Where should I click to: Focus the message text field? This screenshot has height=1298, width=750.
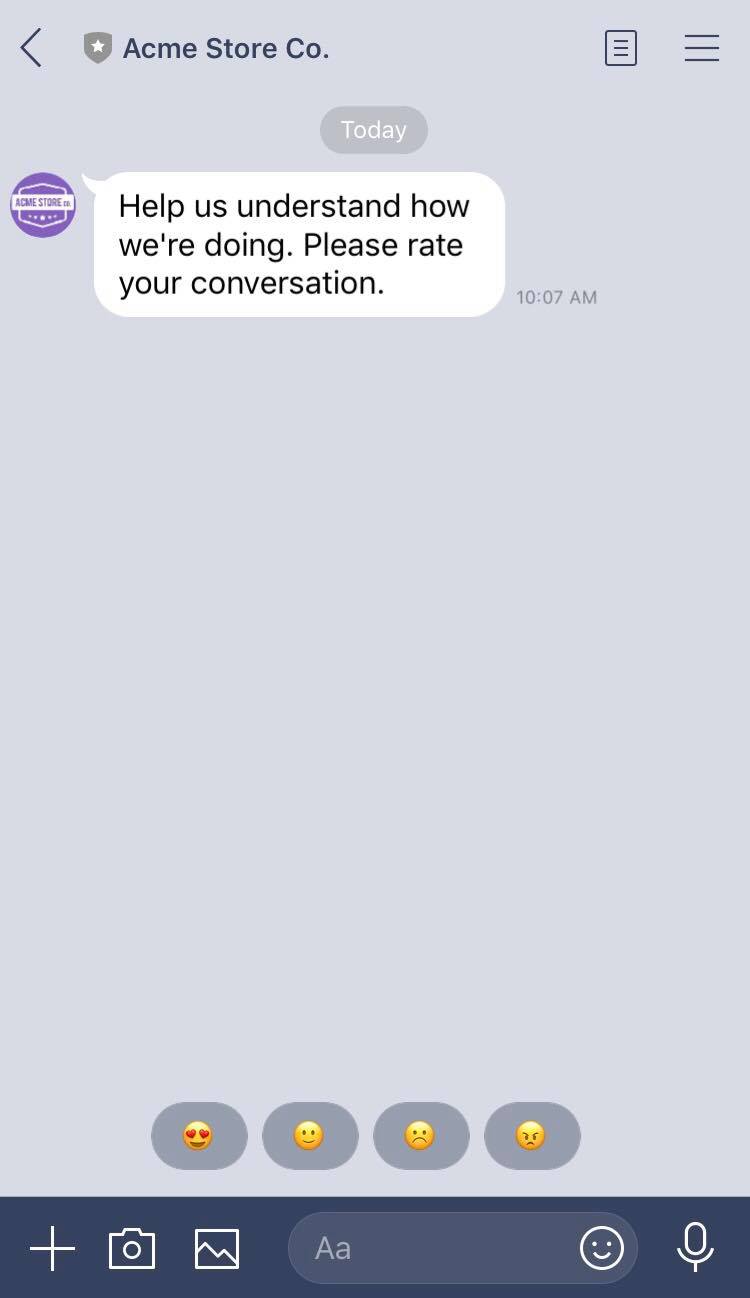tap(430, 1248)
